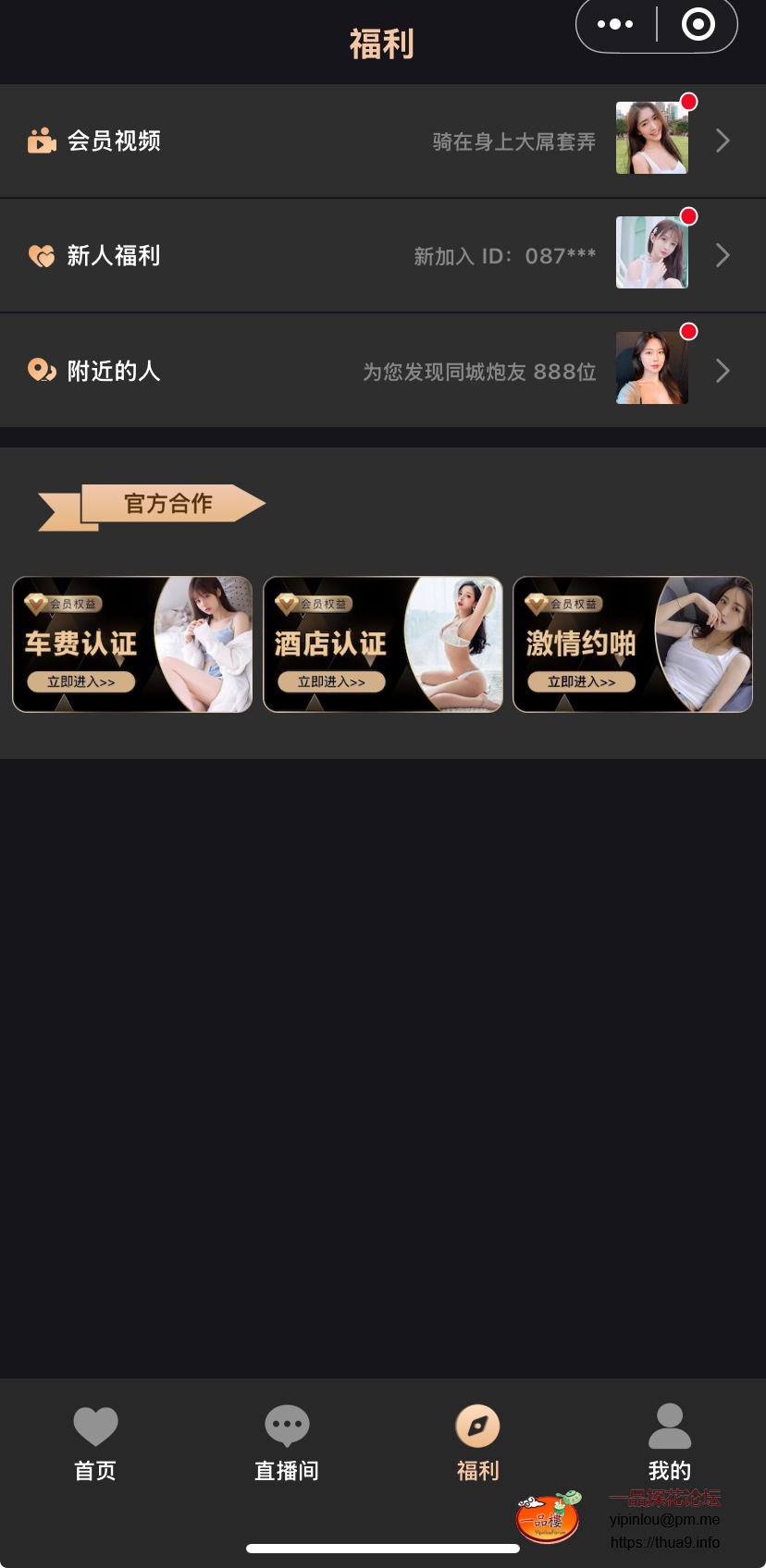Open the 会员视频 row
The height and width of the screenshot is (1568, 766).
382,141
